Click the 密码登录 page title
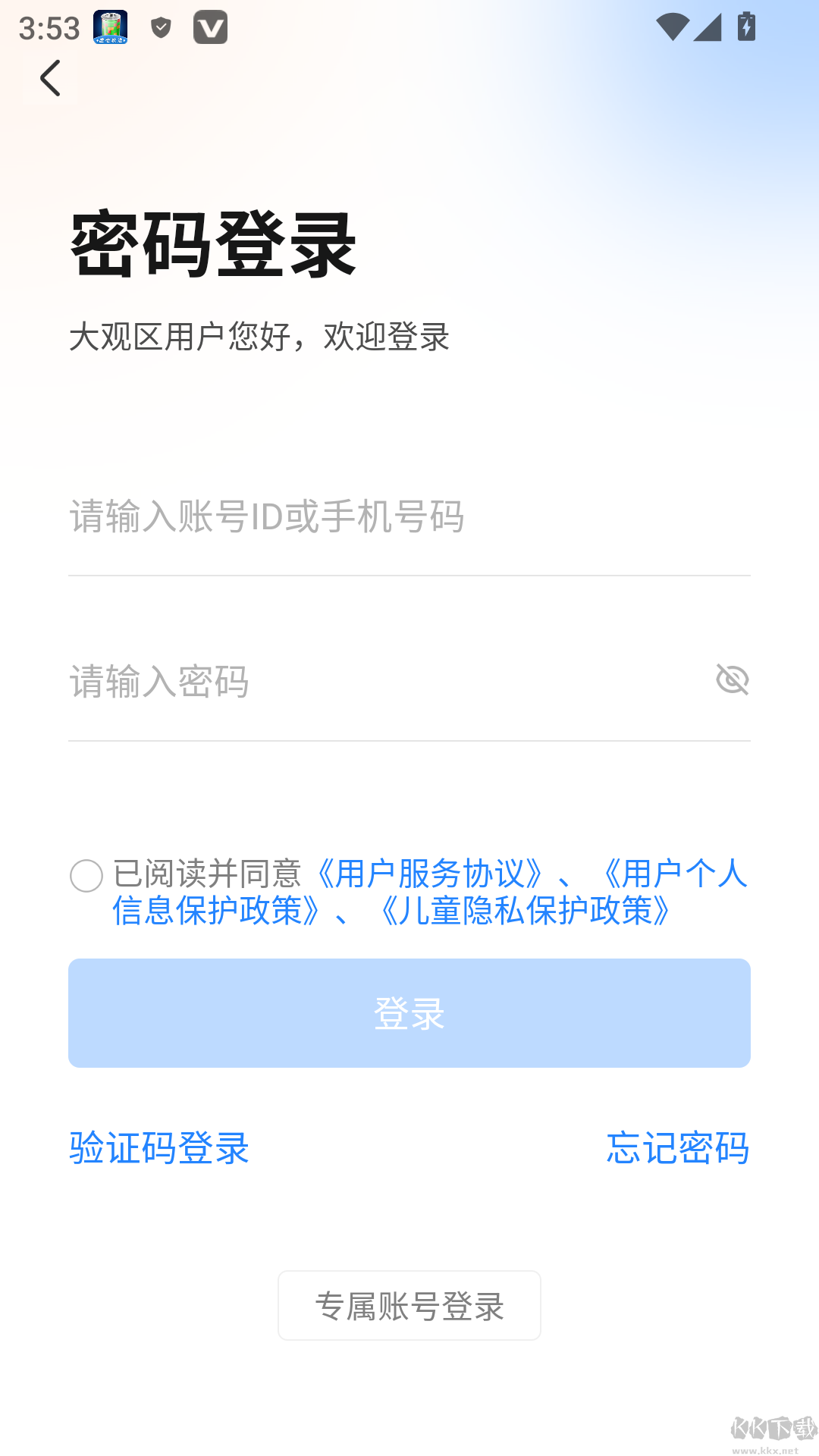The height and width of the screenshot is (1456, 819). coord(213,243)
